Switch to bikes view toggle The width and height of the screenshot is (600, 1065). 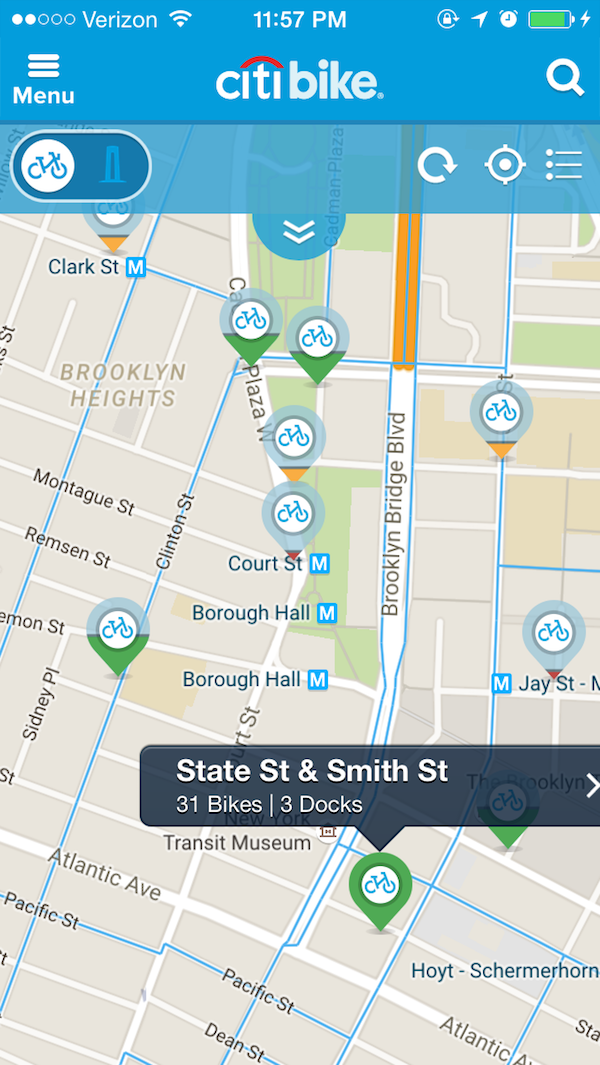tap(48, 166)
